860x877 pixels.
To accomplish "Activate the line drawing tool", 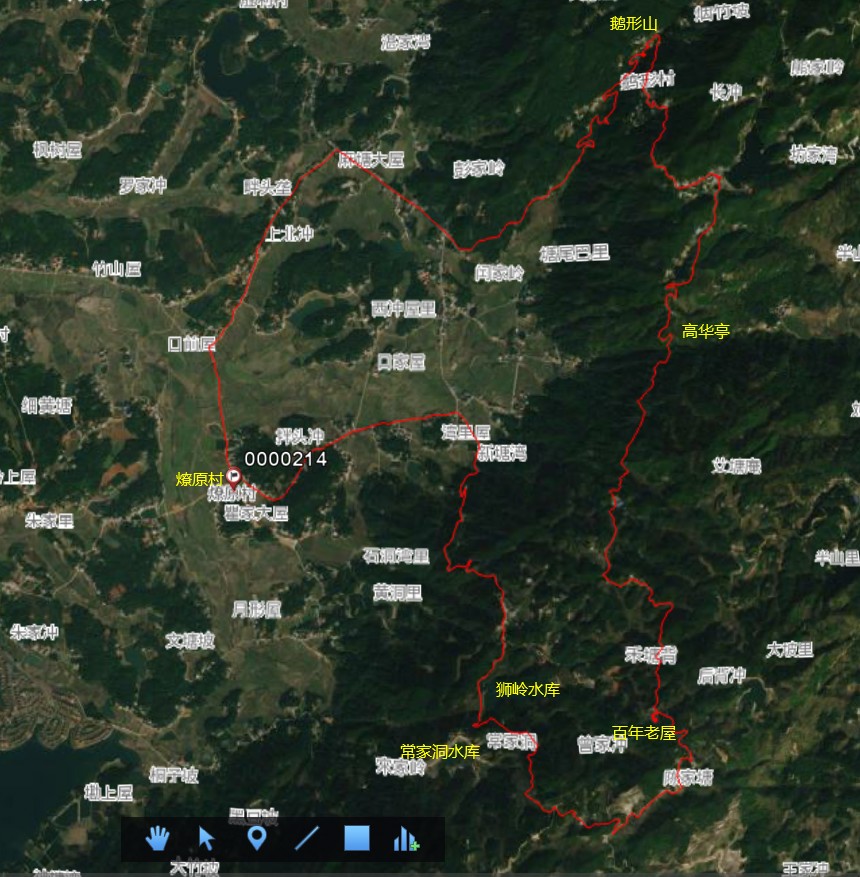I will 306,838.
